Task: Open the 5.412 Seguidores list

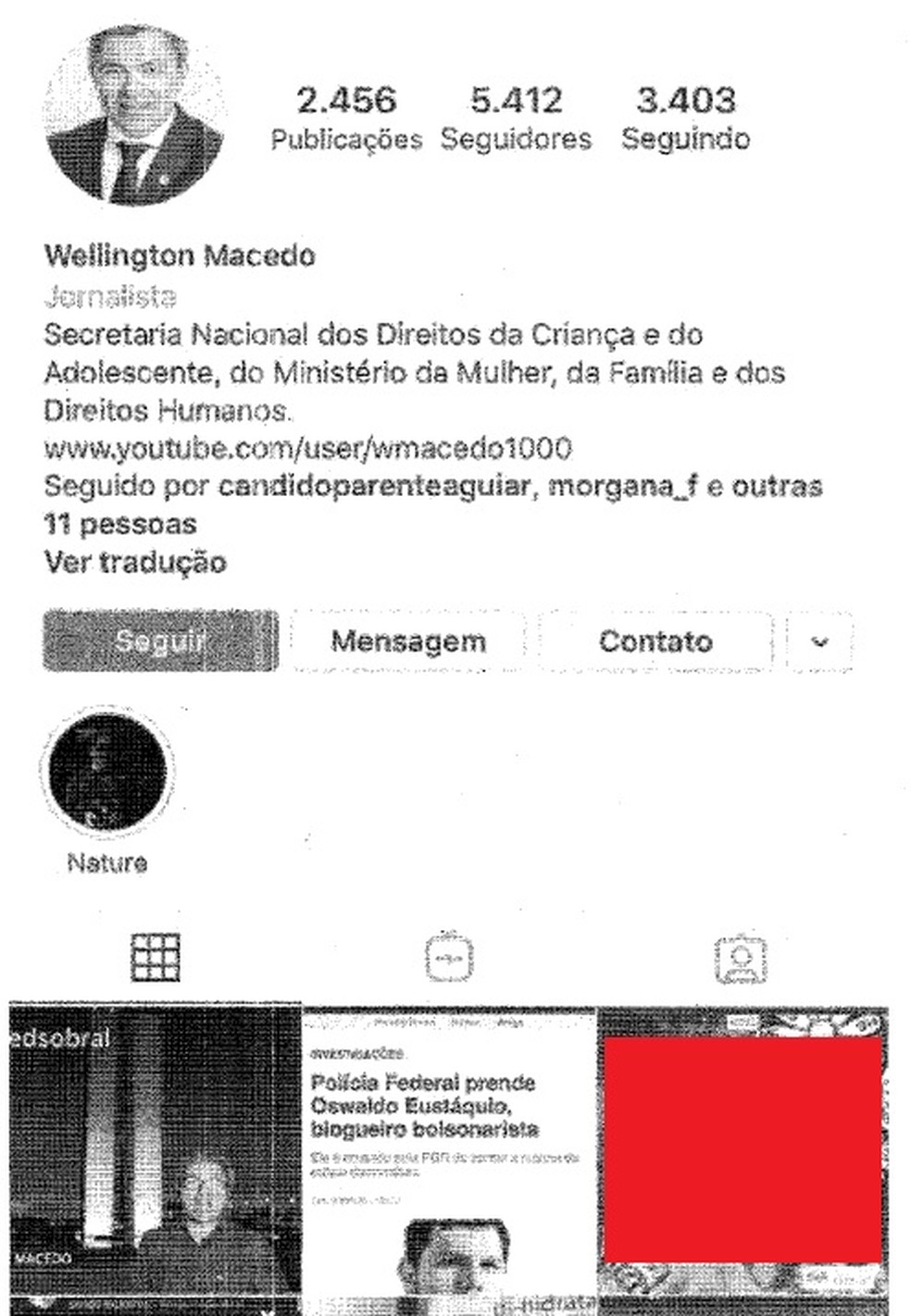Action: pyautogui.click(x=516, y=118)
